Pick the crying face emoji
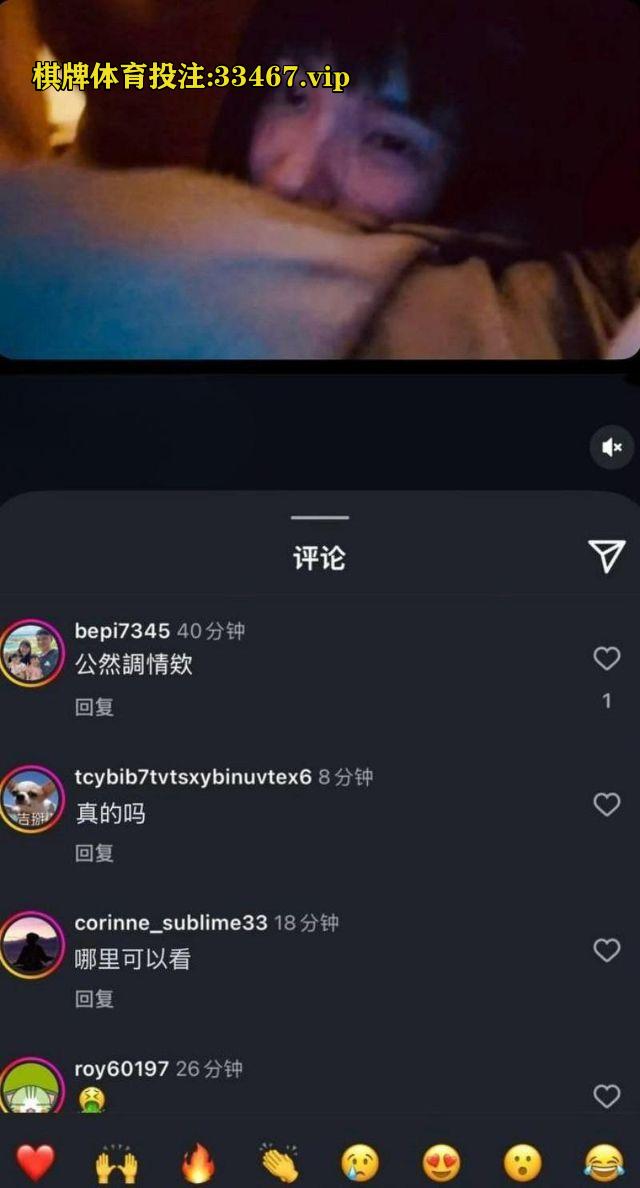This screenshot has height=1188, width=640. click(360, 1162)
